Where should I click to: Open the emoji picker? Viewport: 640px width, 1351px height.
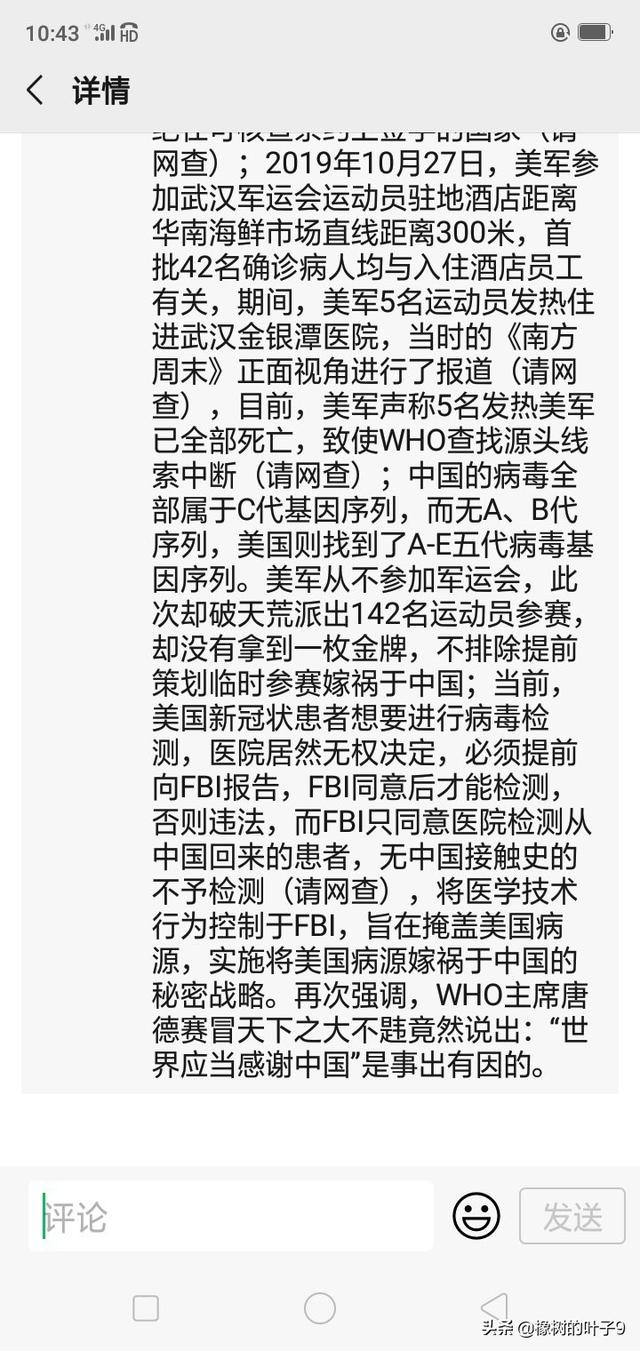coord(476,1216)
